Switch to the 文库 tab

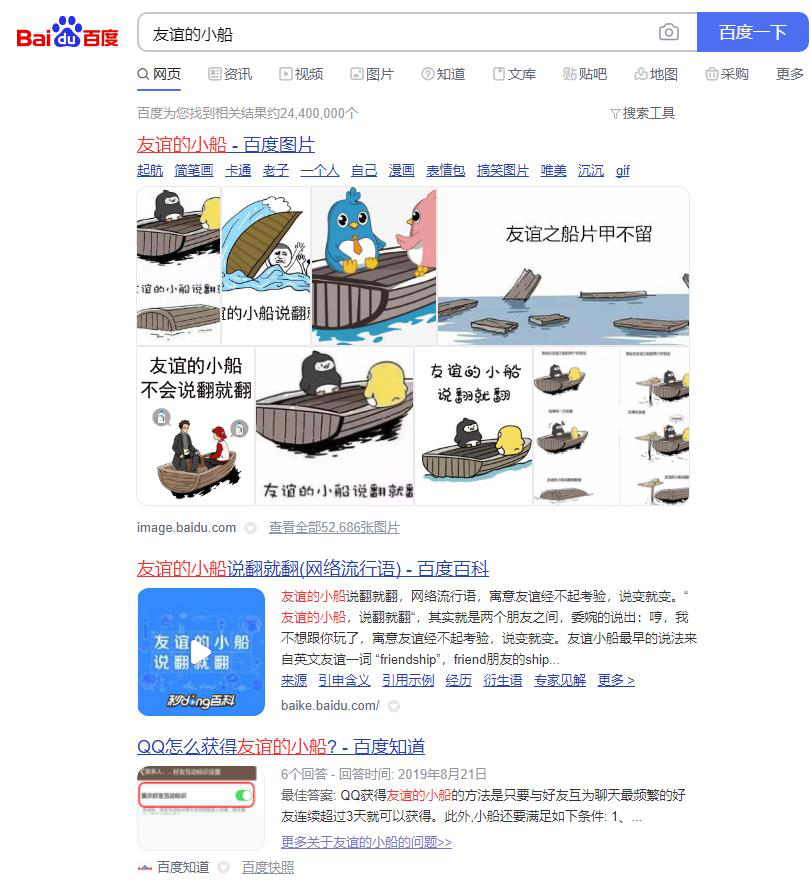point(514,74)
